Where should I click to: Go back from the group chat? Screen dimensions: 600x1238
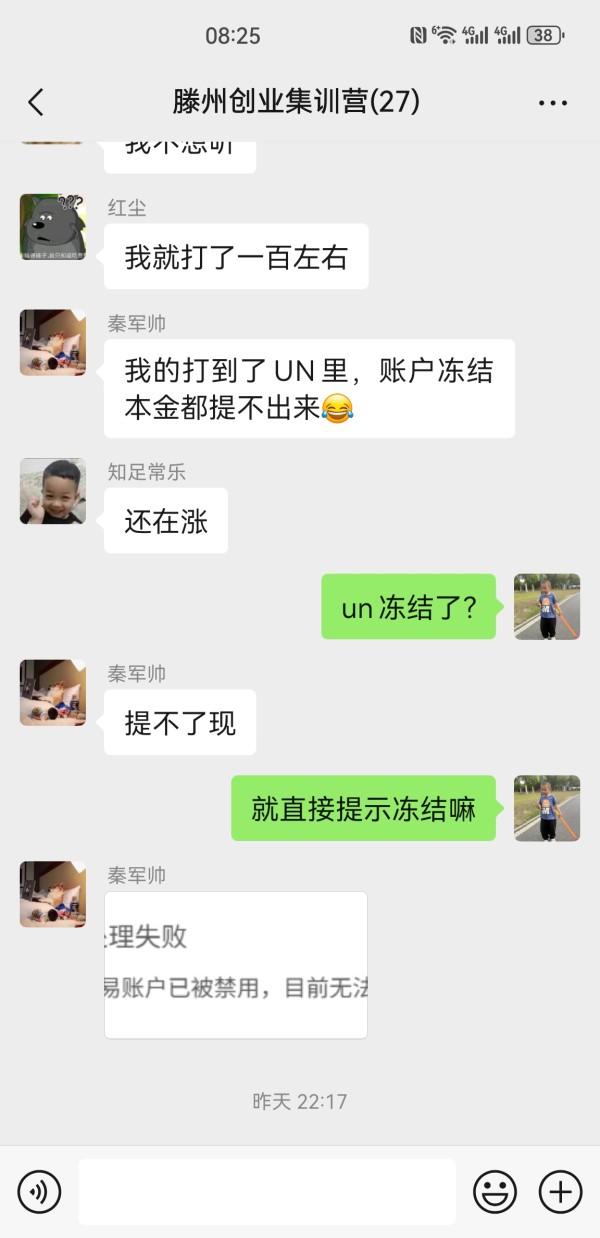pos(36,102)
